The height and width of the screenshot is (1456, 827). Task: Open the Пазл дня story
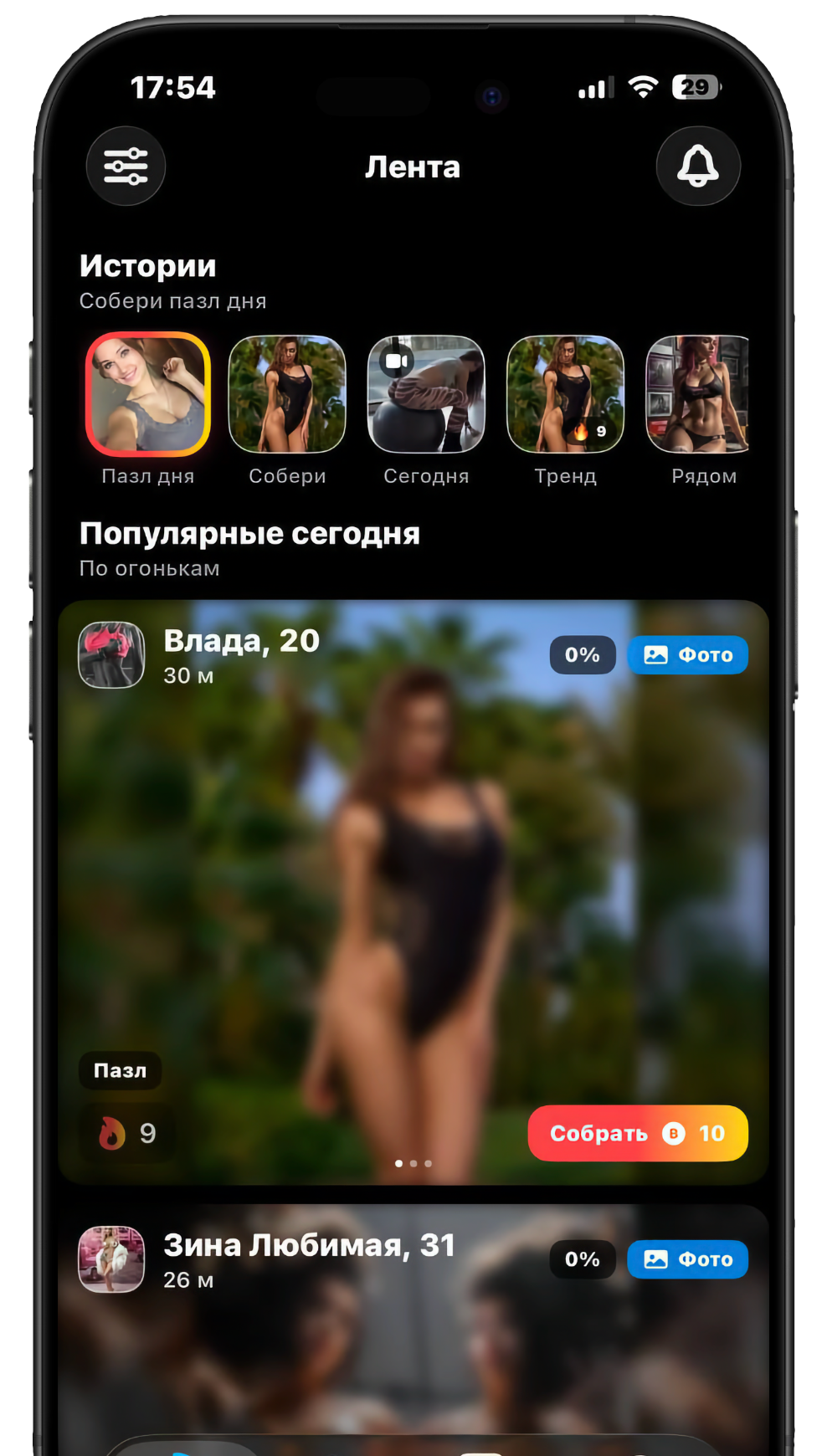coord(148,394)
